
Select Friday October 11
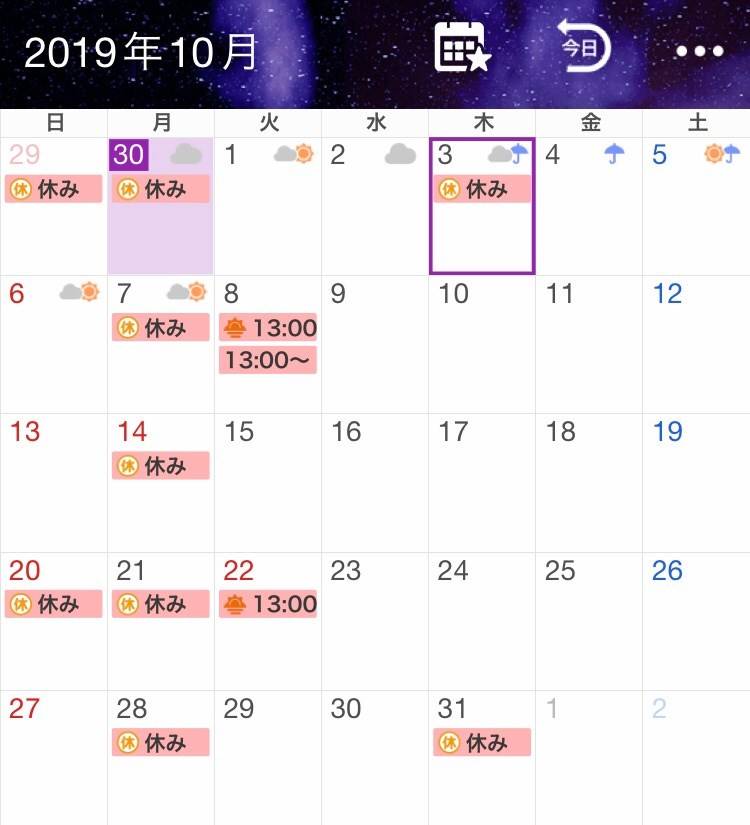click(589, 345)
